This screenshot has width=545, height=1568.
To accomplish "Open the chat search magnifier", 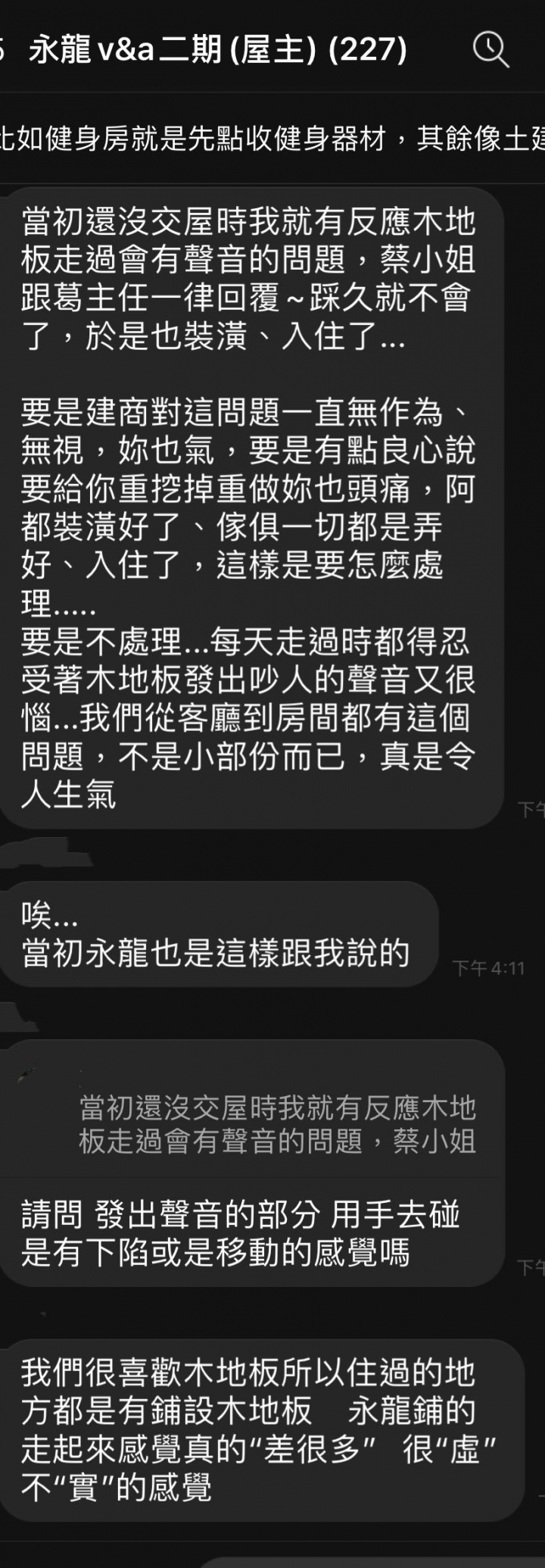I will coord(490,50).
